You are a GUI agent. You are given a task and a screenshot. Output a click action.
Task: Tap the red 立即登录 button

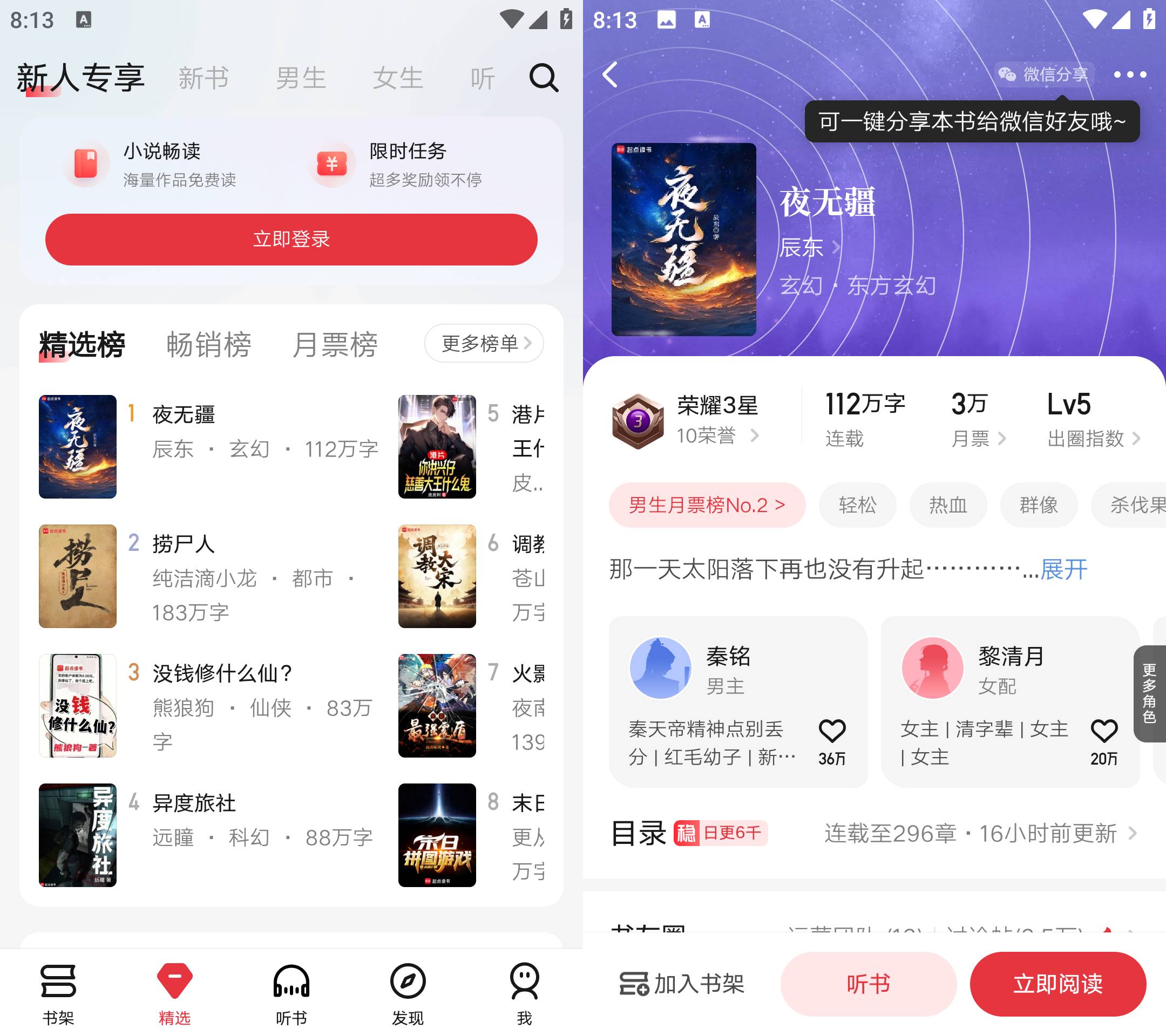(x=291, y=240)
